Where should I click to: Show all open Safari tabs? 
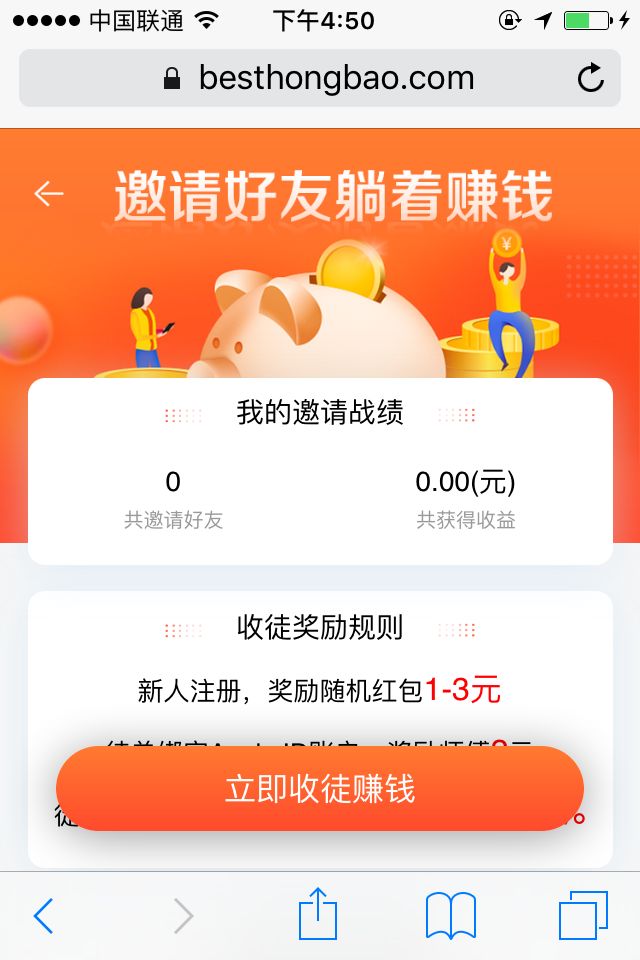(x=583, y=915)
